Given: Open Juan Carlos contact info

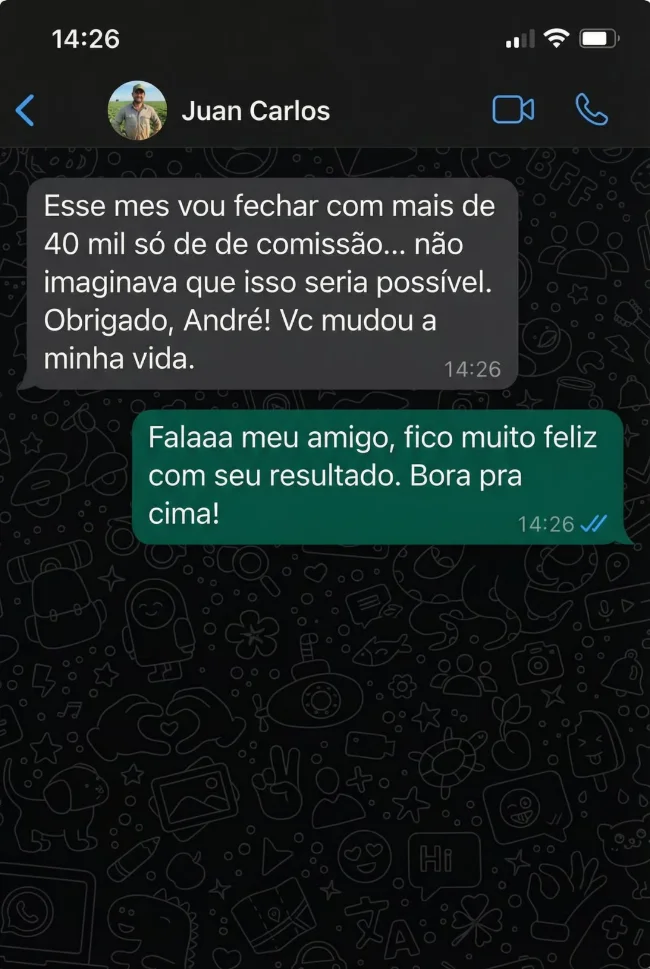Looking at the screenshot, I should tap(255, 110).
